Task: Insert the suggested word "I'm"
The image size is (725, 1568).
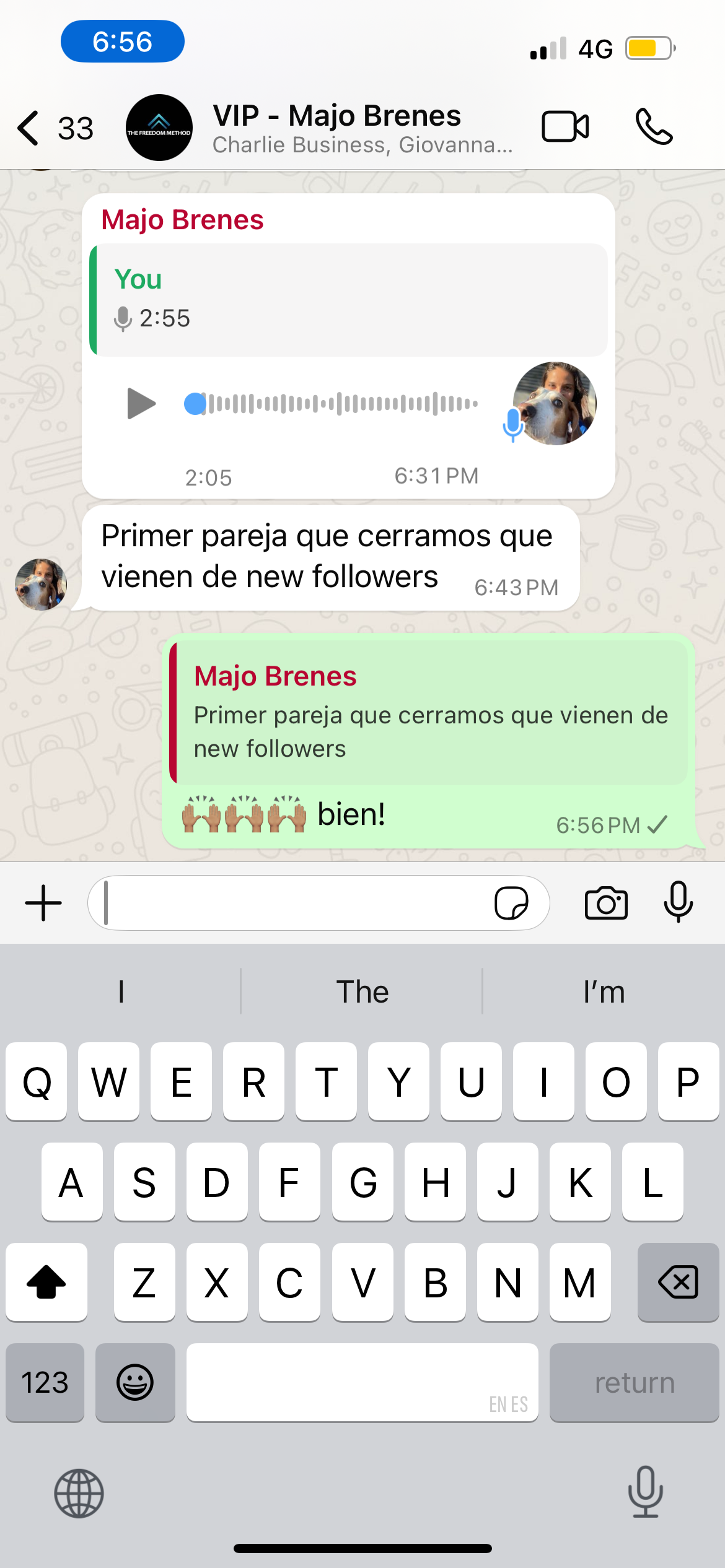Action: (x=604, y=992)
